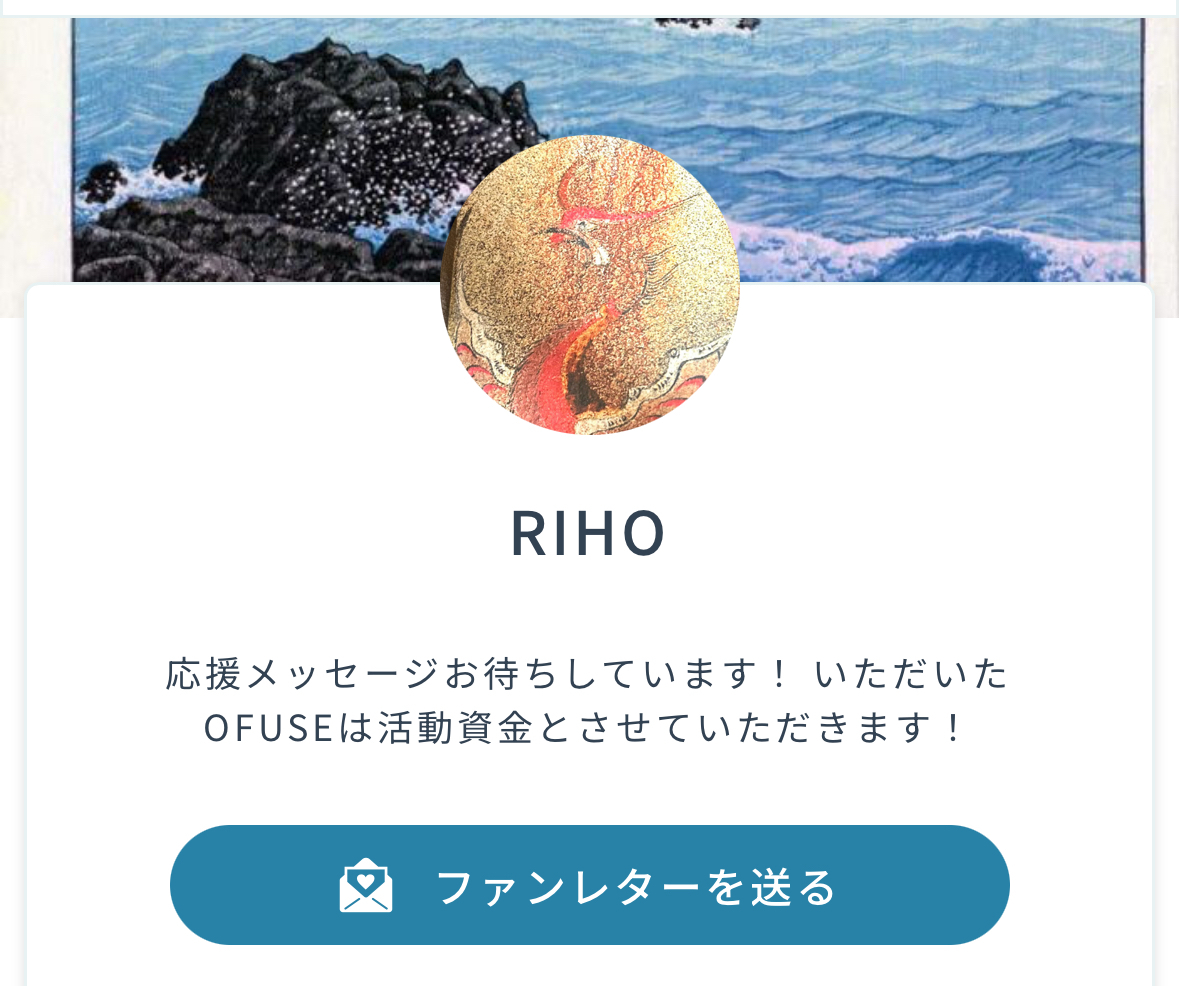The image size is (1179, 986).
Task: Open RIHO's round profile picture
Action: coord(589,285)
